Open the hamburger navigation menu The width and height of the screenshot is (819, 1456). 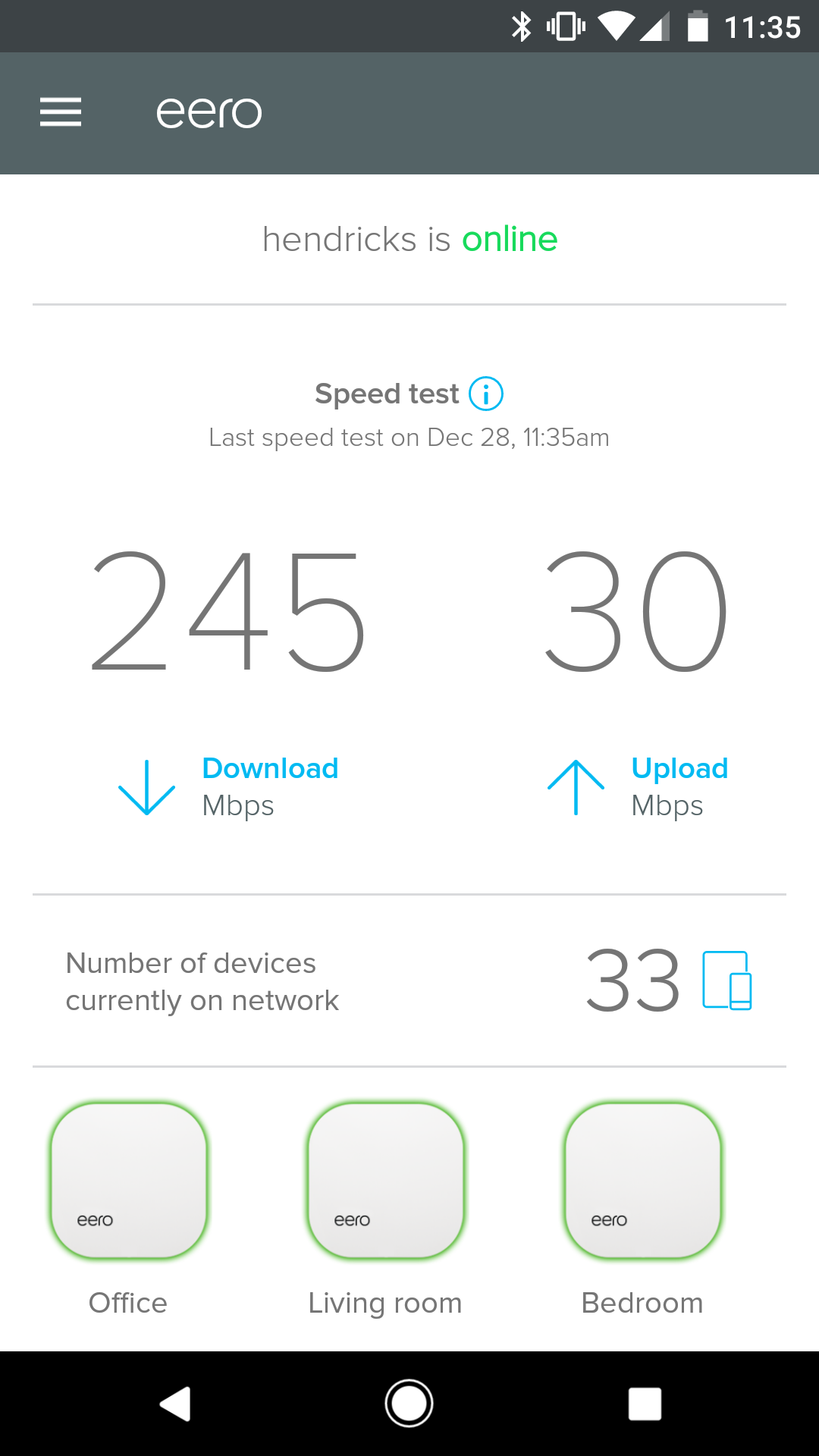click(61, 112)
